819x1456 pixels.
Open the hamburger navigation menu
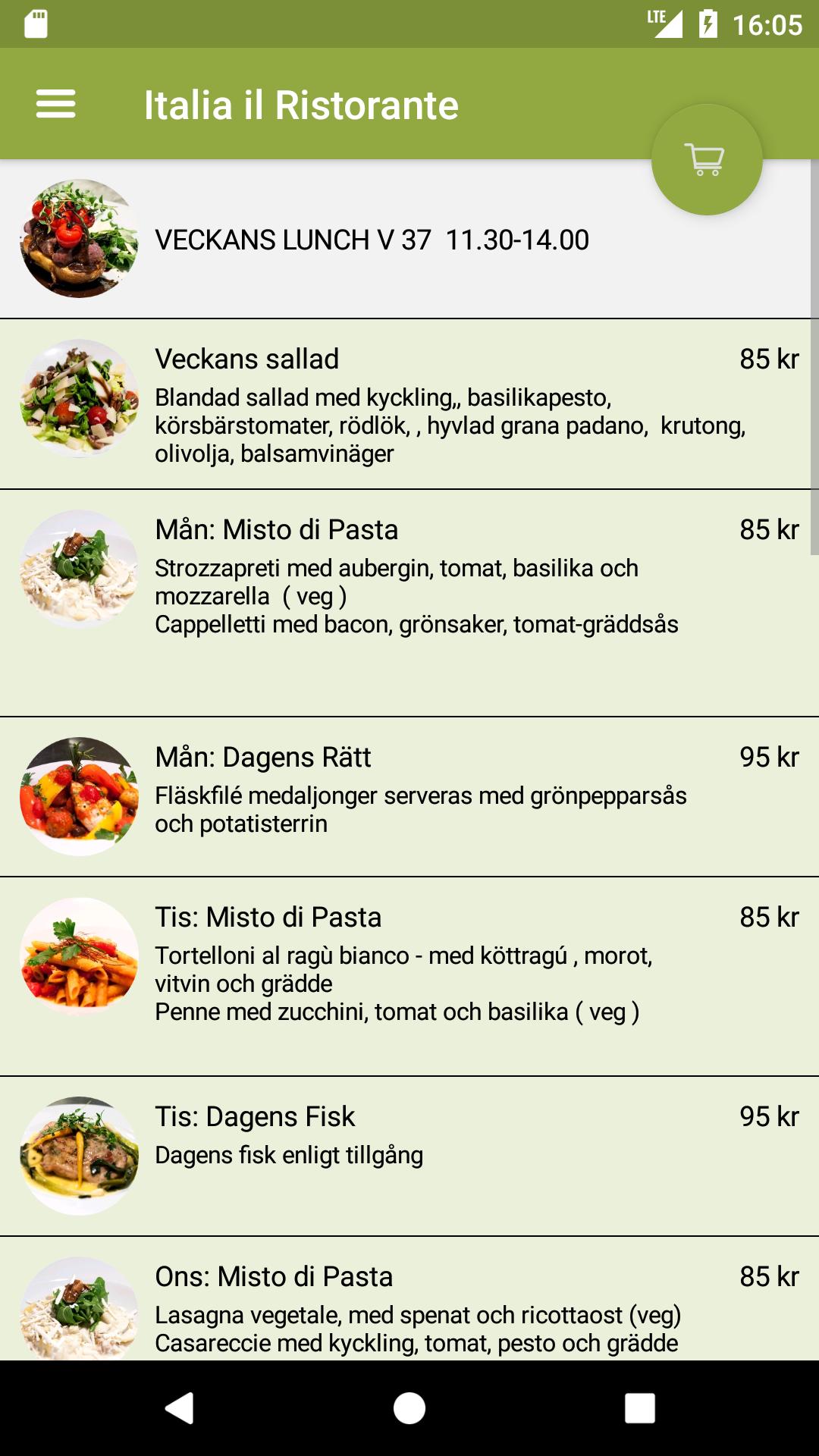[55, 104]
